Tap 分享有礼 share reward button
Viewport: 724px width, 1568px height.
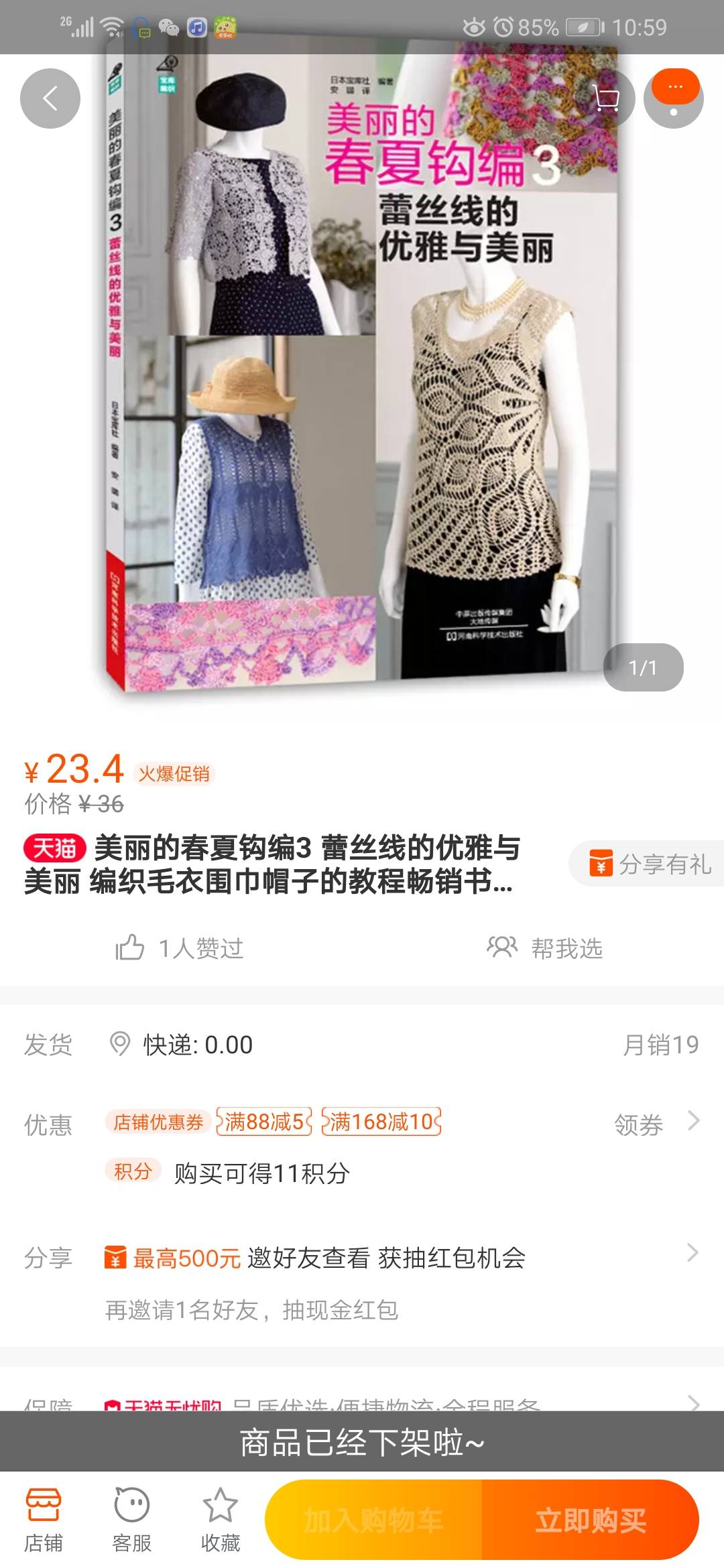pos(649,864)
